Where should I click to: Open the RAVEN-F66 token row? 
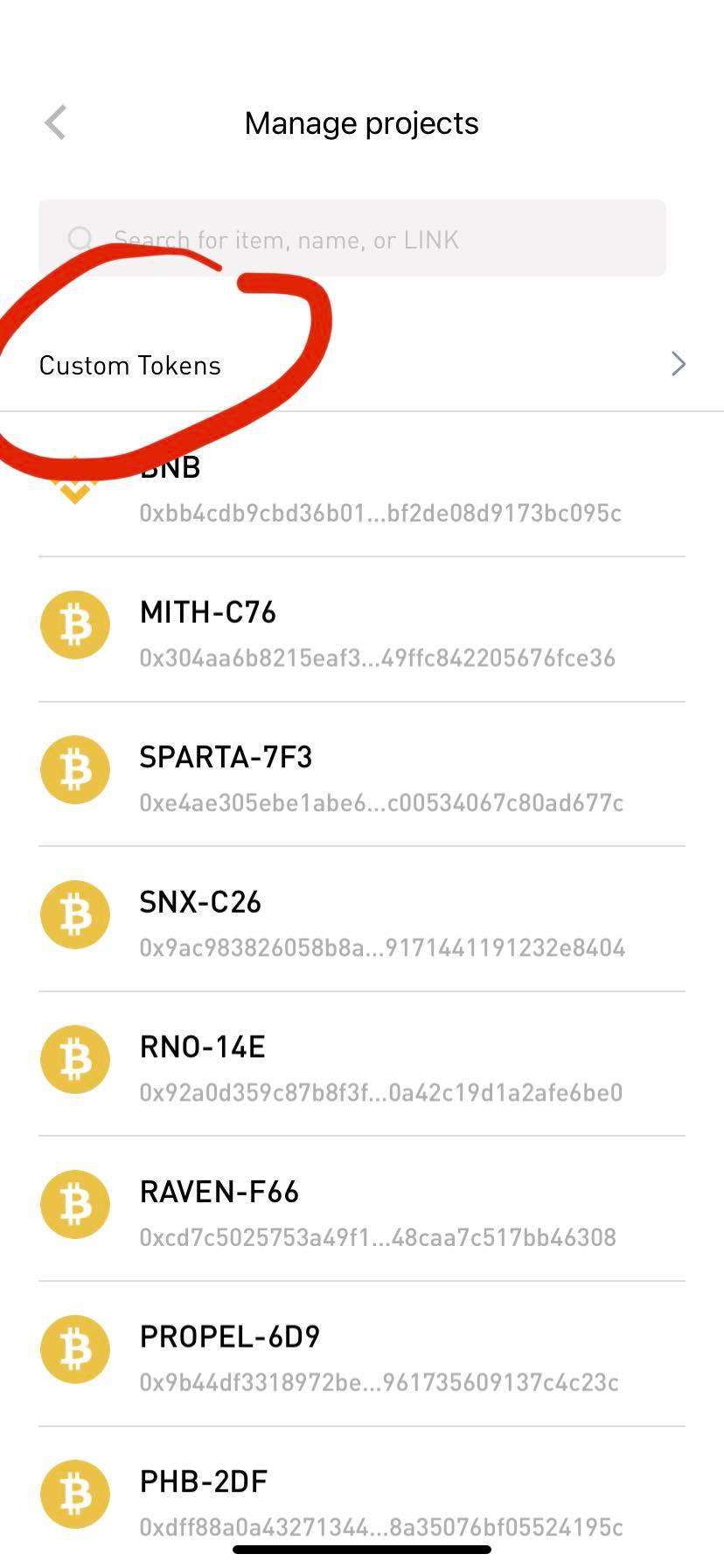(361, 1211)
